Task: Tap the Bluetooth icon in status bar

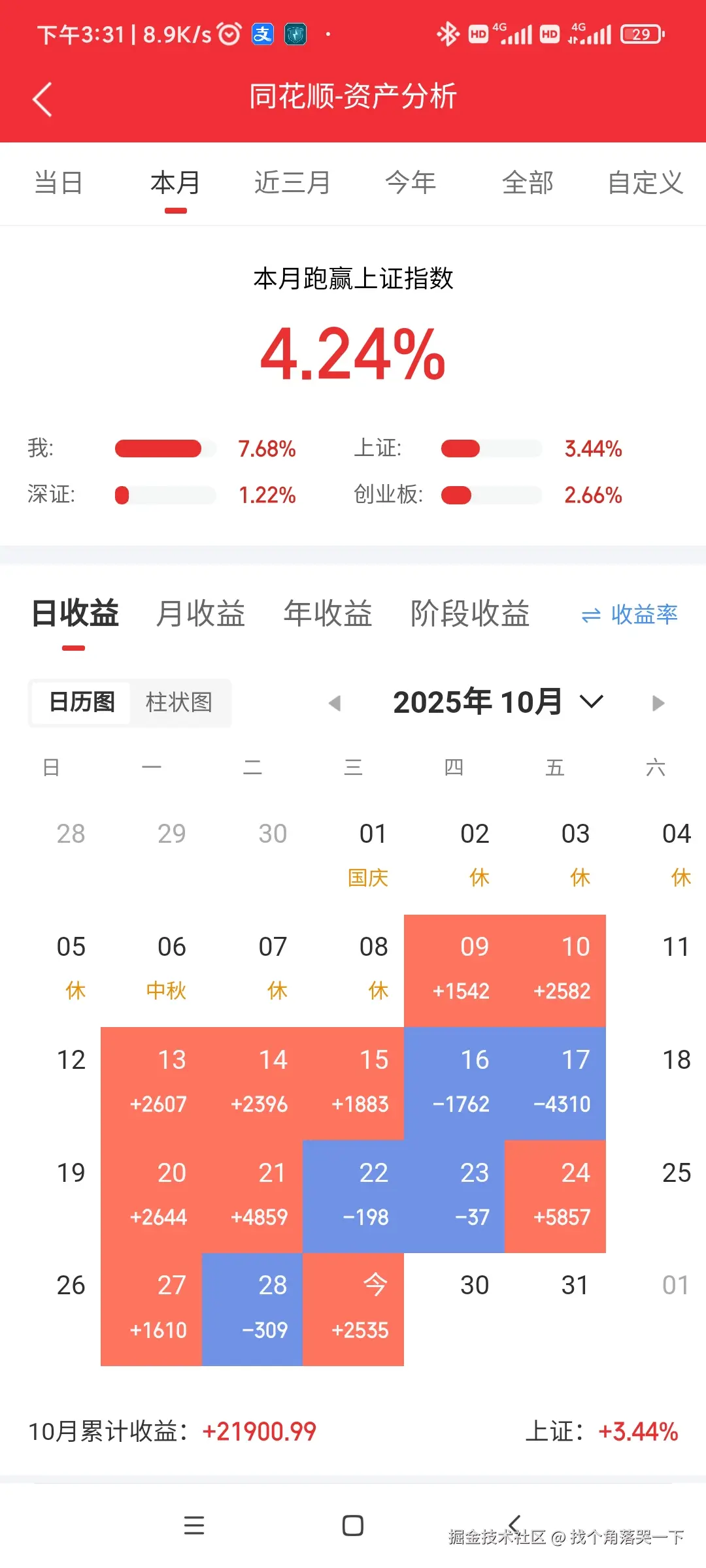Action: (447, 33)
